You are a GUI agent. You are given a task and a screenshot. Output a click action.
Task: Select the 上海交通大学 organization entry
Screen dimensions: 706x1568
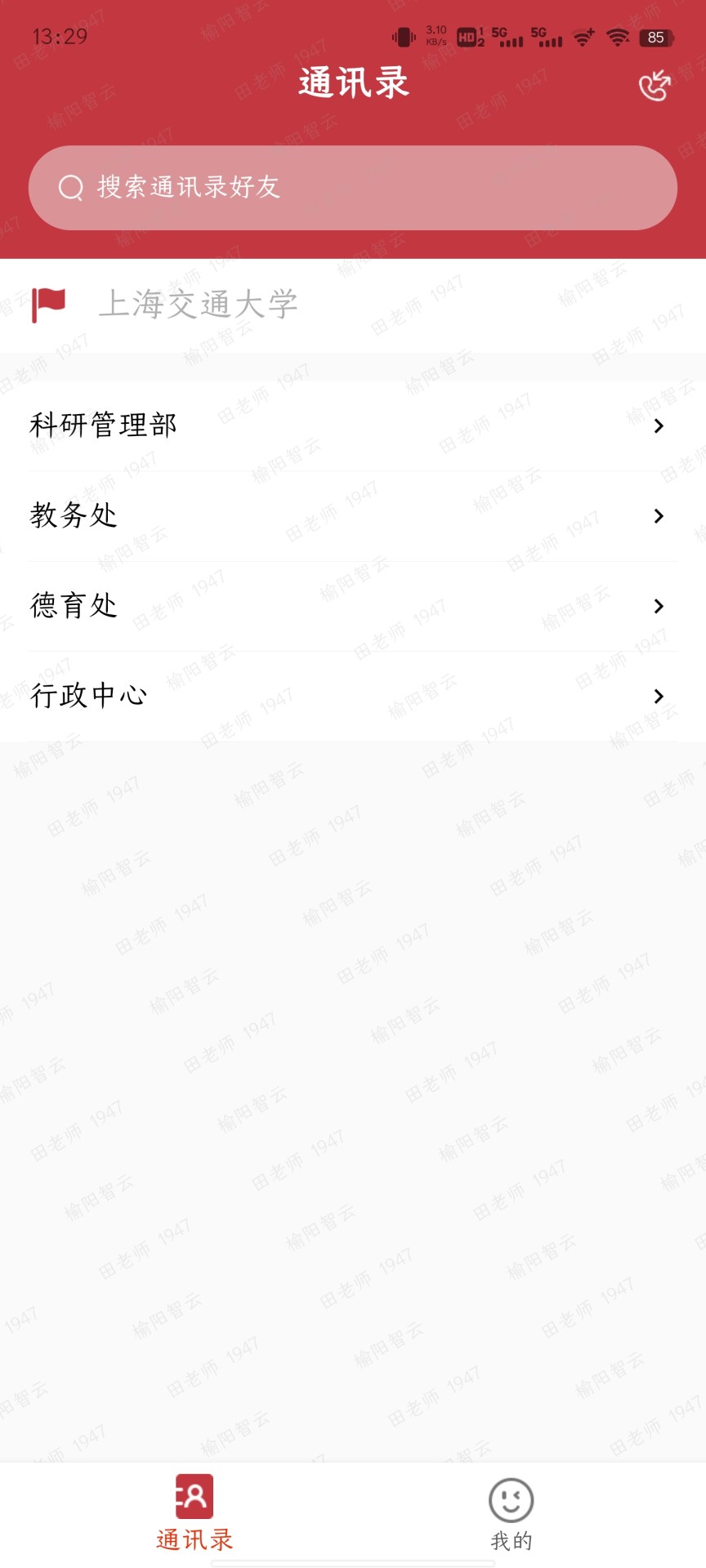tap(199, 303)
